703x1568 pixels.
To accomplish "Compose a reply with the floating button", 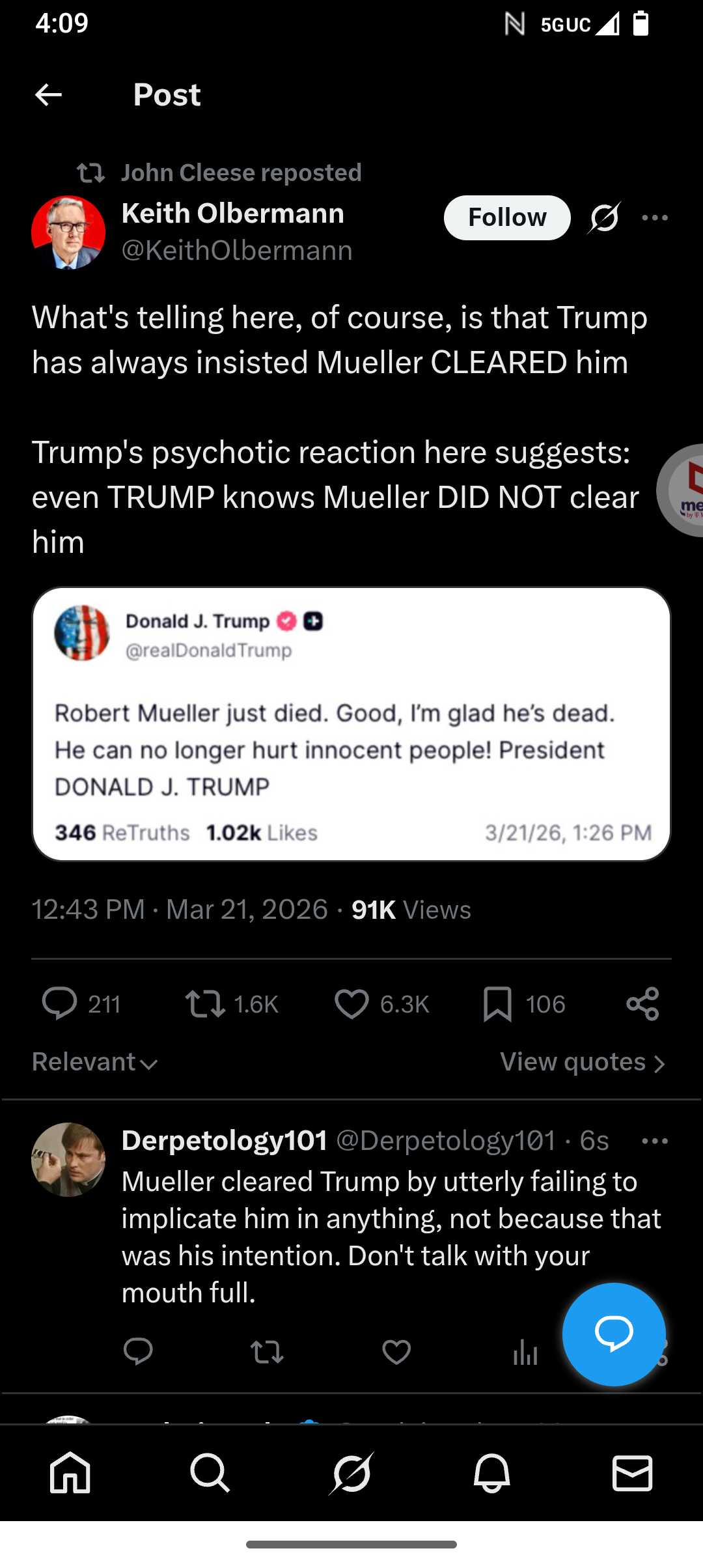I will click(613, 1334).
